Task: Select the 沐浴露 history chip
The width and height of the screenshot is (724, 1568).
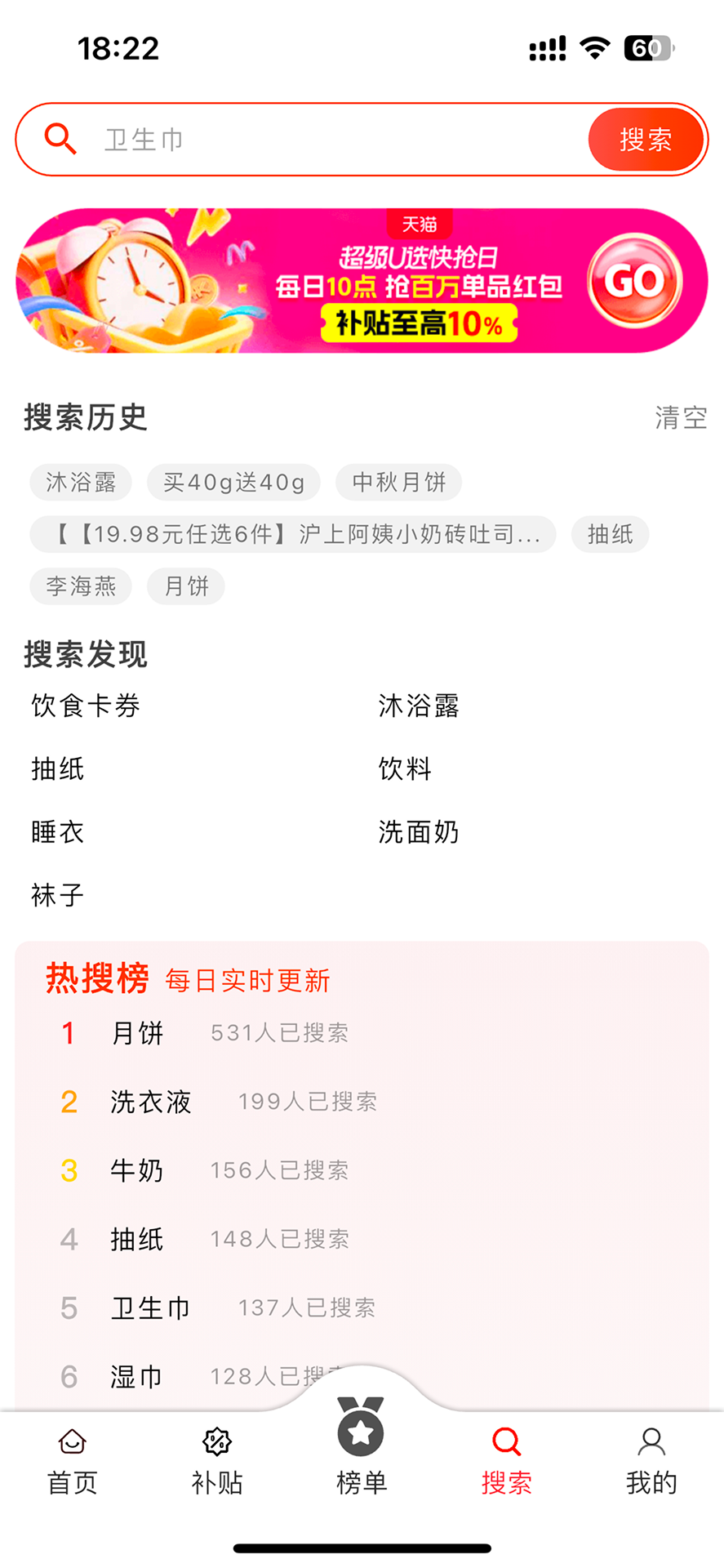Action: (x=80, y=482)
